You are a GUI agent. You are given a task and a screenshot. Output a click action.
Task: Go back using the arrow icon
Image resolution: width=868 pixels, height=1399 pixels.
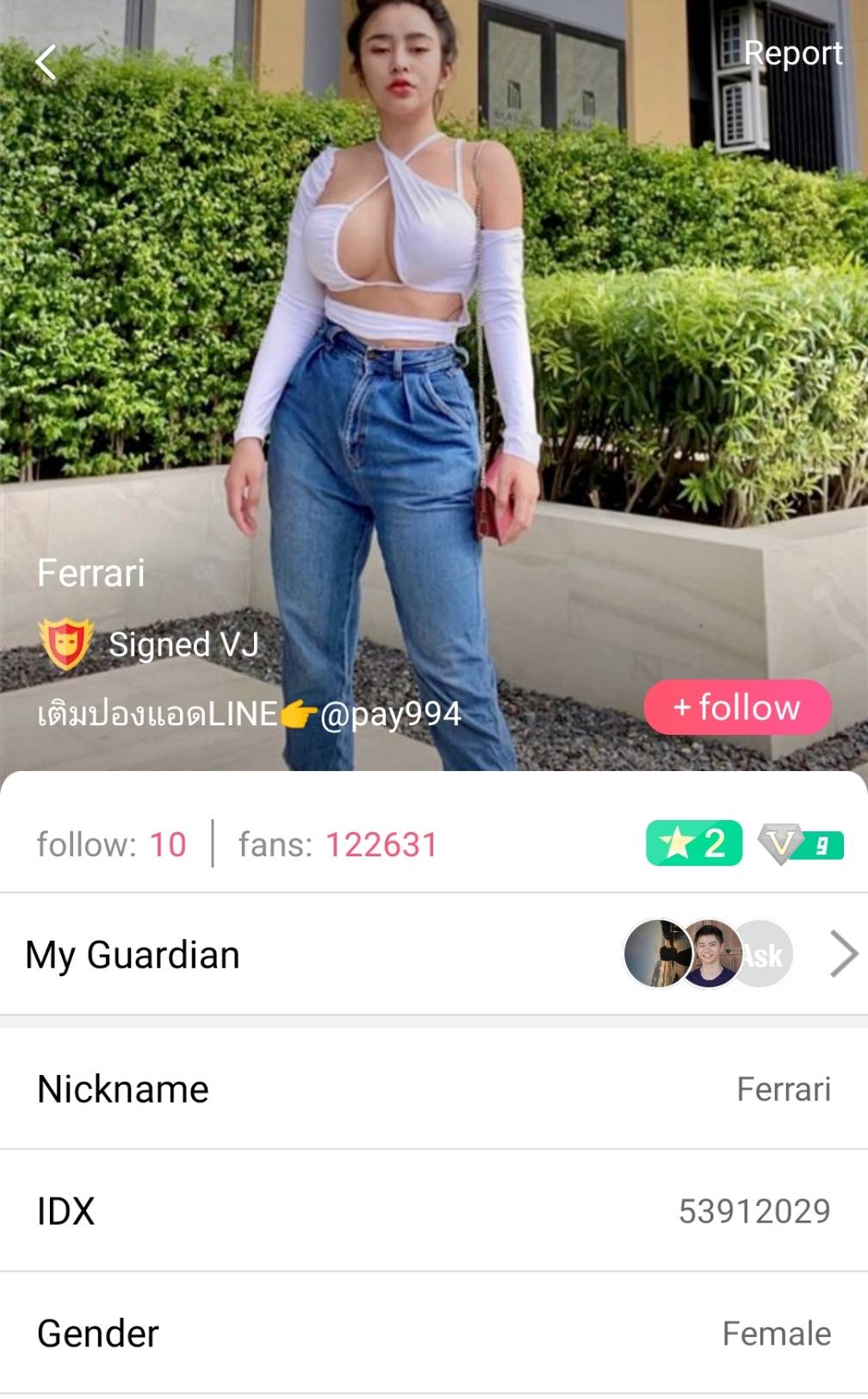pos(46,63)
